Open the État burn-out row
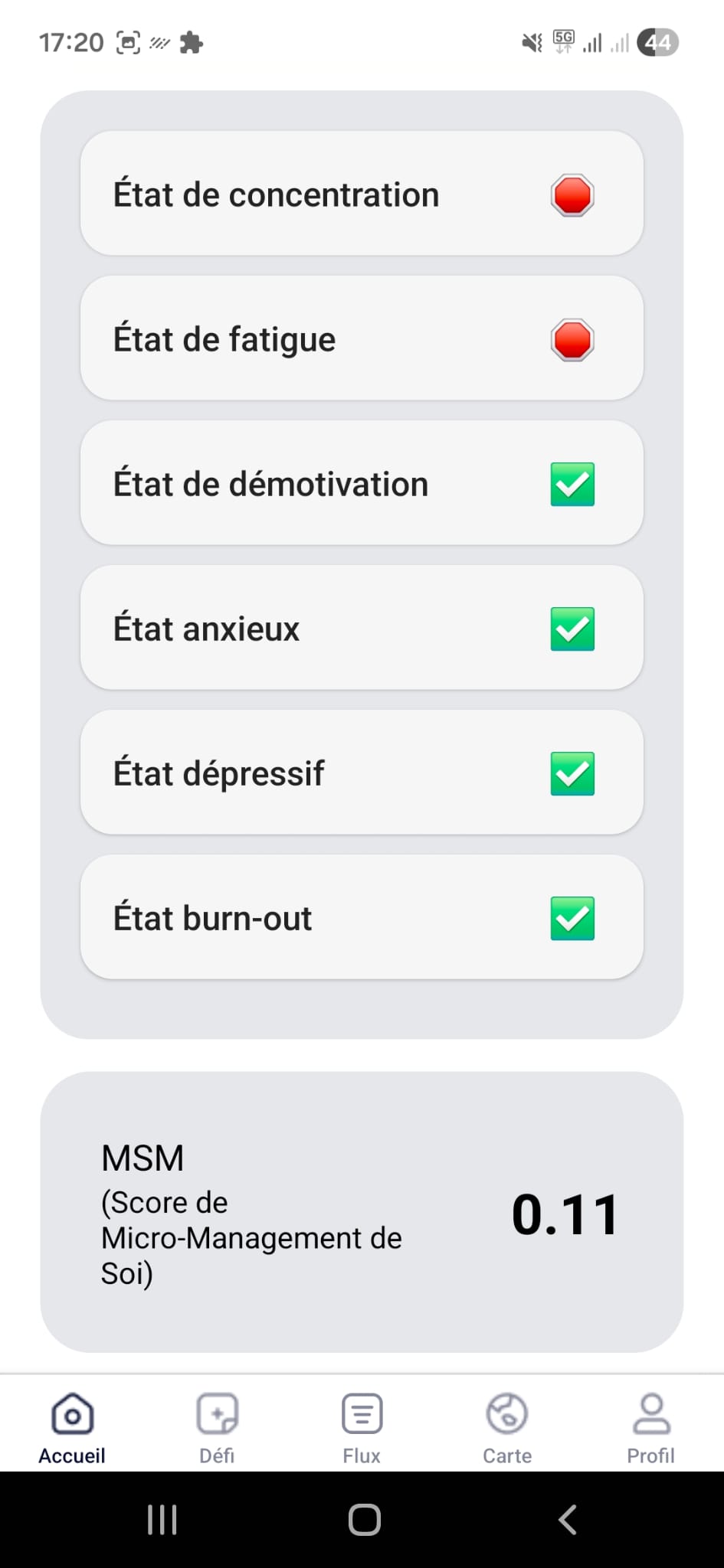Screen dimensions: 724x1568 362,917
